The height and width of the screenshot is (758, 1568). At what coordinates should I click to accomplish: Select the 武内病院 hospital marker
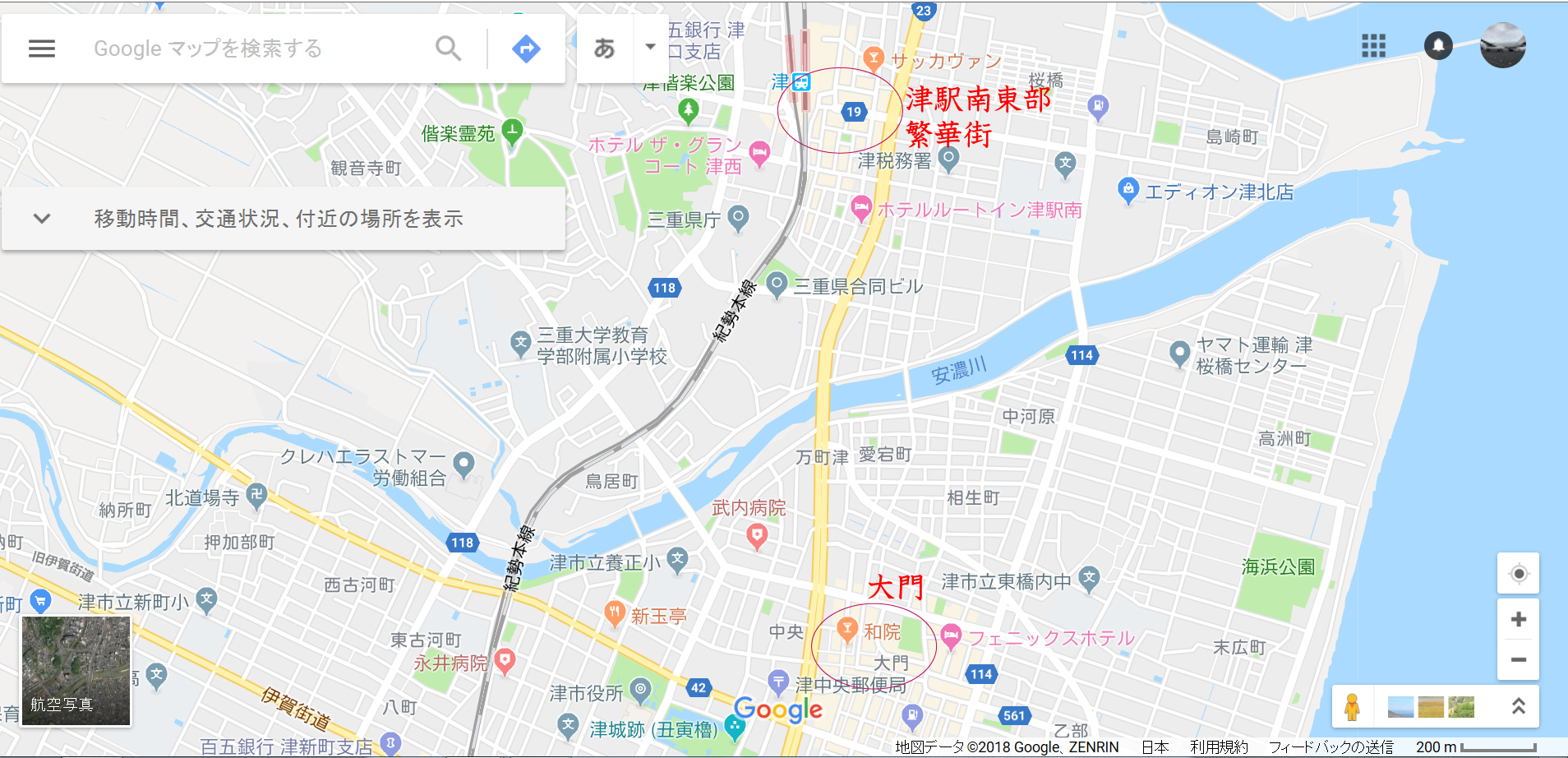click(756, 536)
